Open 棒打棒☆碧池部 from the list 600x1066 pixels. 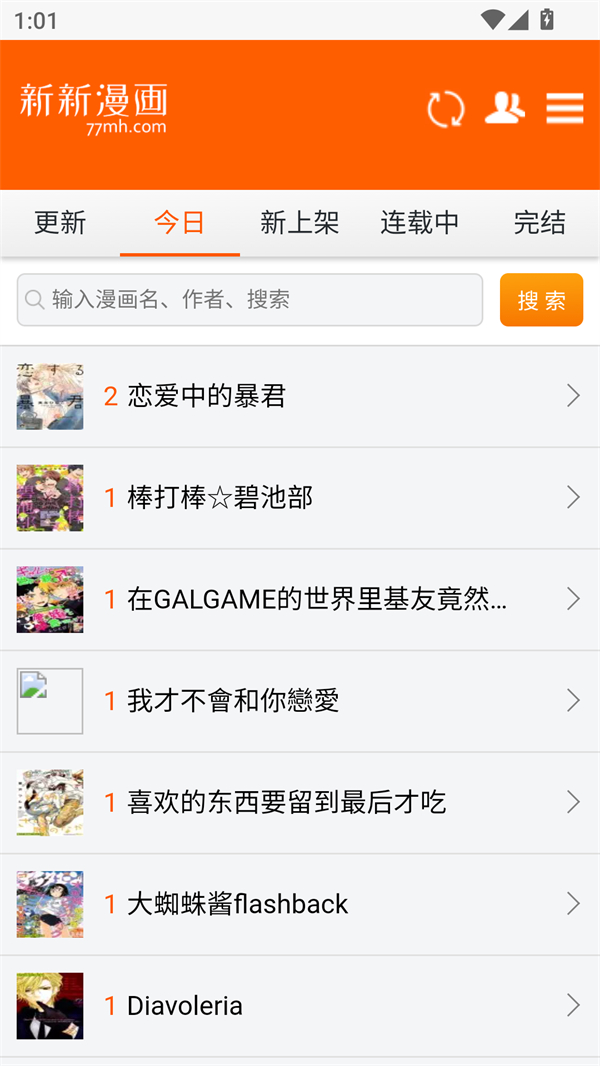click(300, 498)
